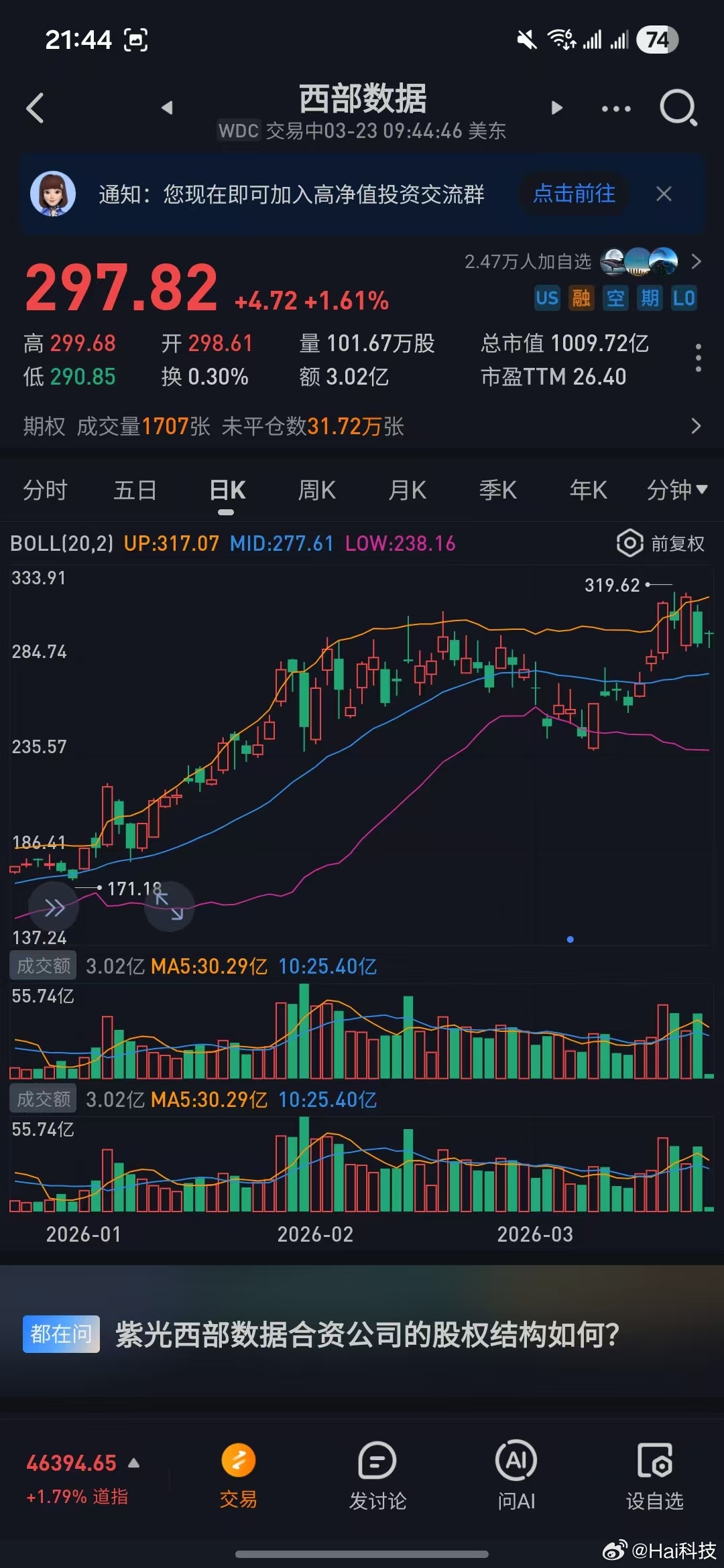Click the 点击前往 notification button
Screen dimensions: 724x1568
[x=573, y=194]
